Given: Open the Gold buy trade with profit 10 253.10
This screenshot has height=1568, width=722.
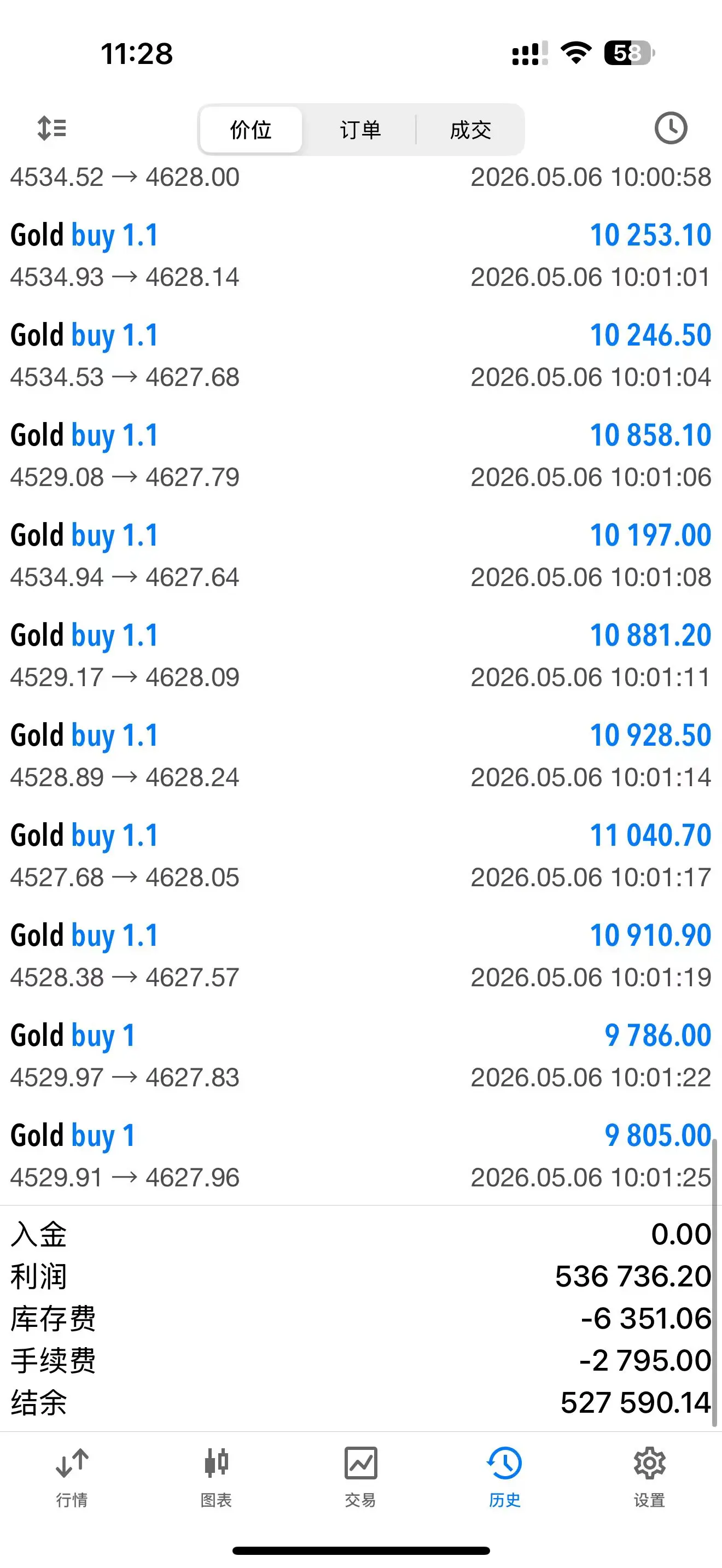Looking at the screenshot, I should 361,256.
